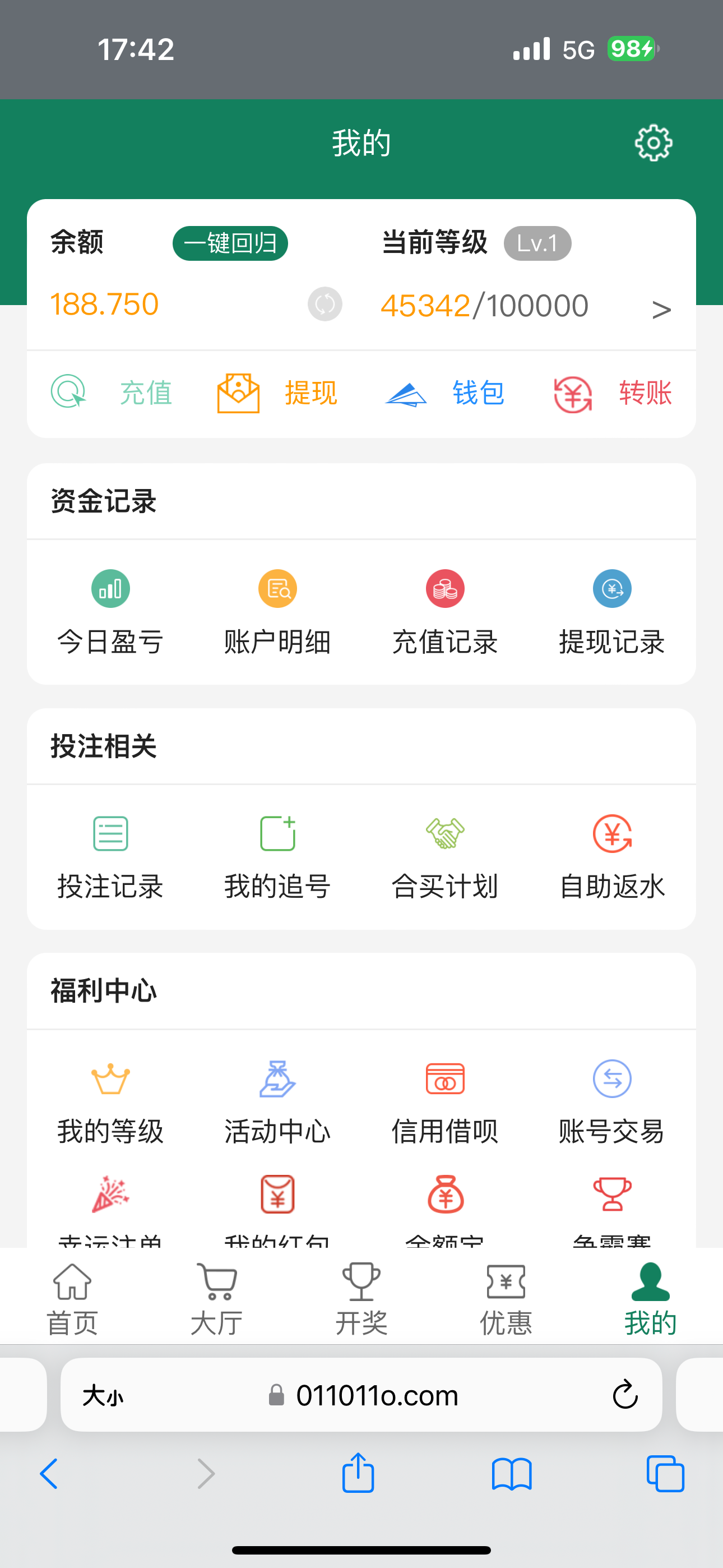Image resolution: width=723 pixels, height=1568 pixels.
Task: Refresh the balance amount
Action: click(325, 304)
